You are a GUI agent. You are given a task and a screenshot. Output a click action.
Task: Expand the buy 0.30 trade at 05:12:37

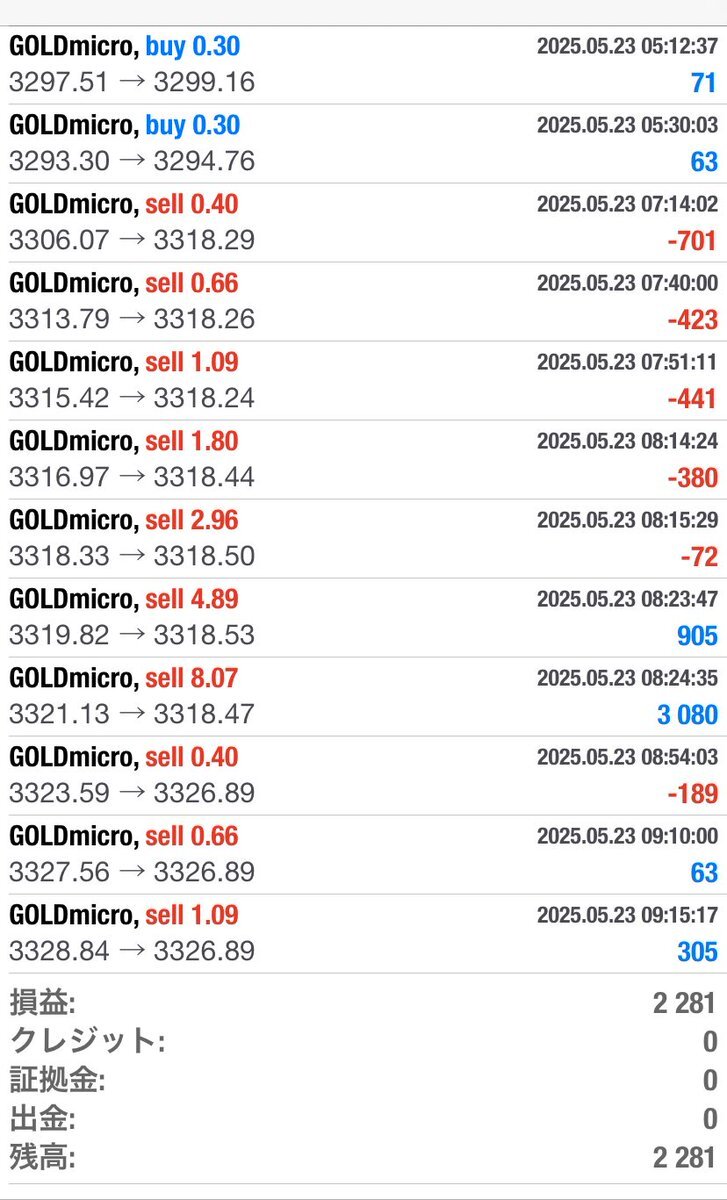pyautogui.click(x=363, y=65)
